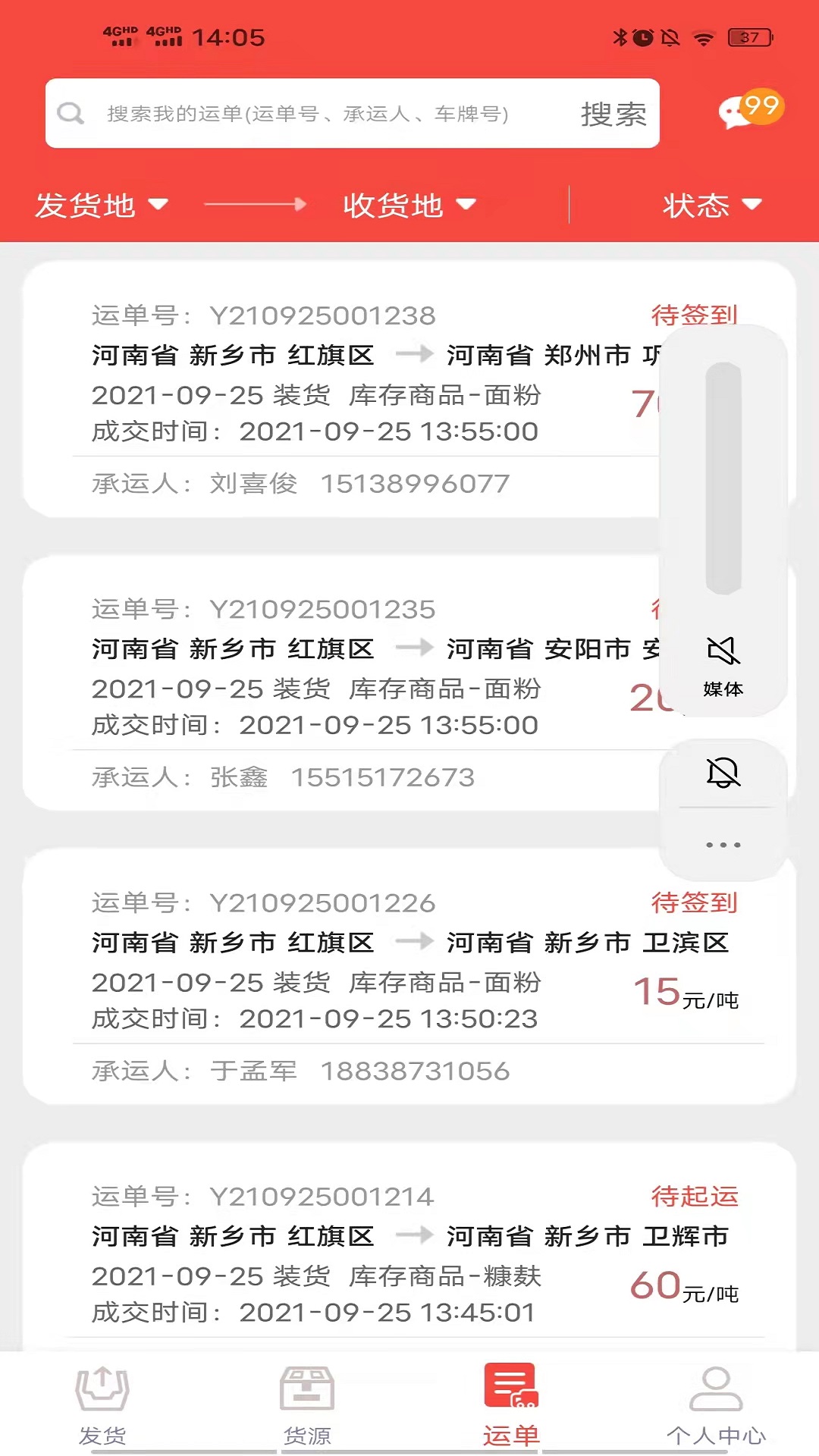Expand the 发货地 dropdown
819x1456 pixels.
[102, 205]
